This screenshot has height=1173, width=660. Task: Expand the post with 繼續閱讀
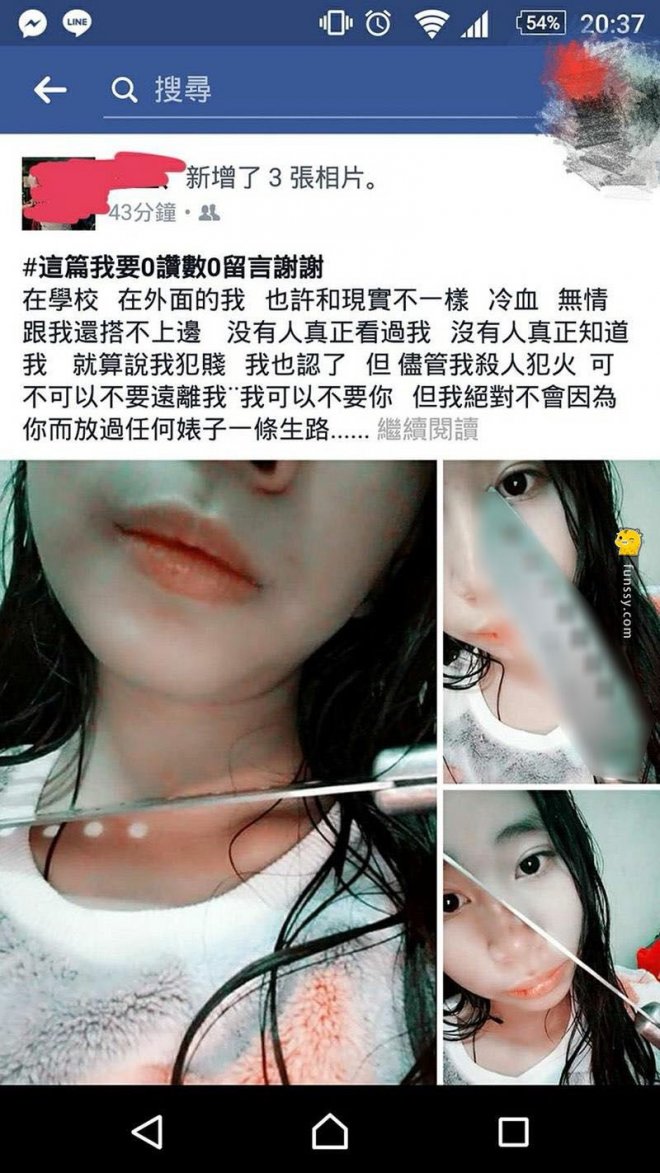pos(427,430)
